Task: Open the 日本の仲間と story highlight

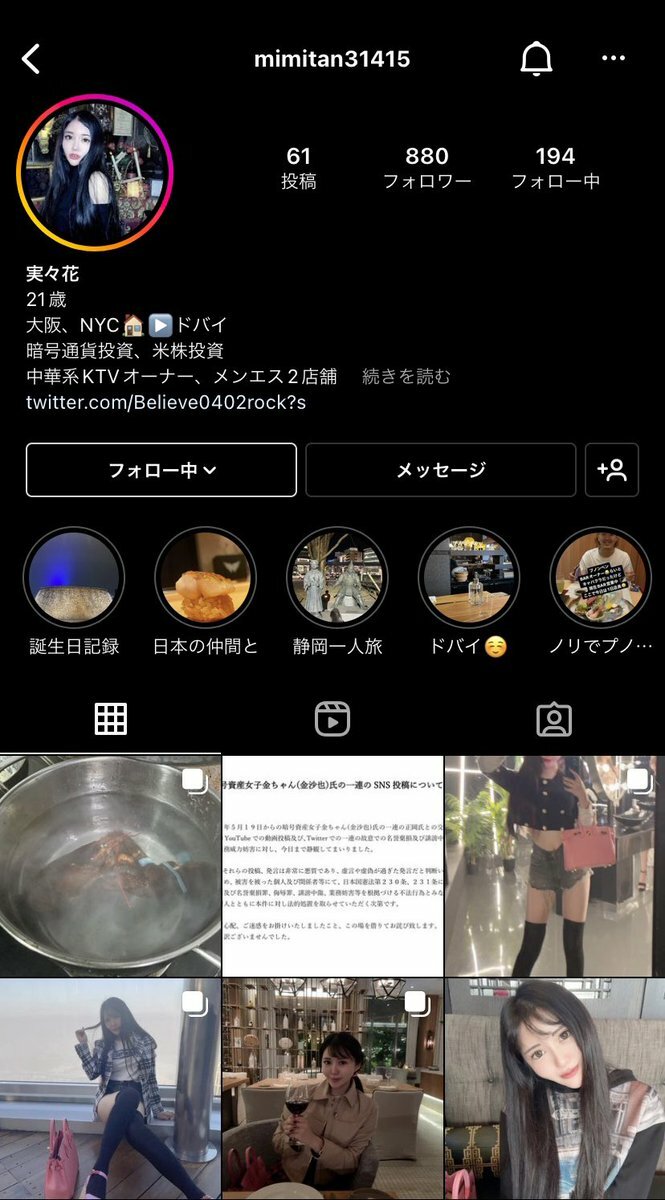Action: tap(205, 578)
